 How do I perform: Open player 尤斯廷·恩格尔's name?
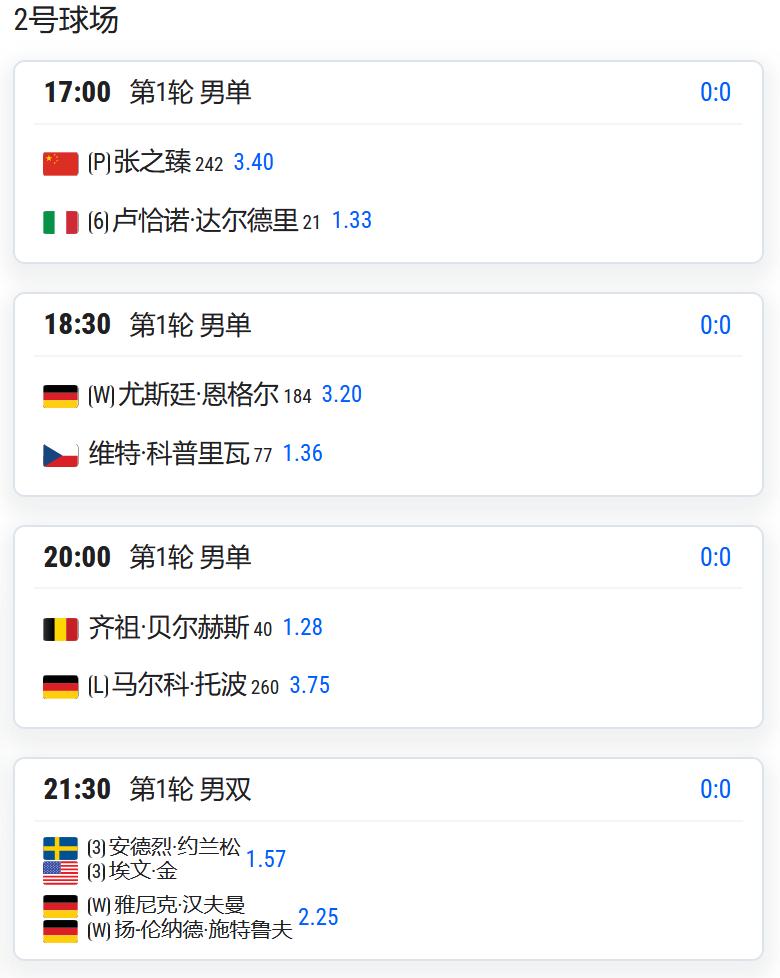pyautogui.click(x=192, y=394)
